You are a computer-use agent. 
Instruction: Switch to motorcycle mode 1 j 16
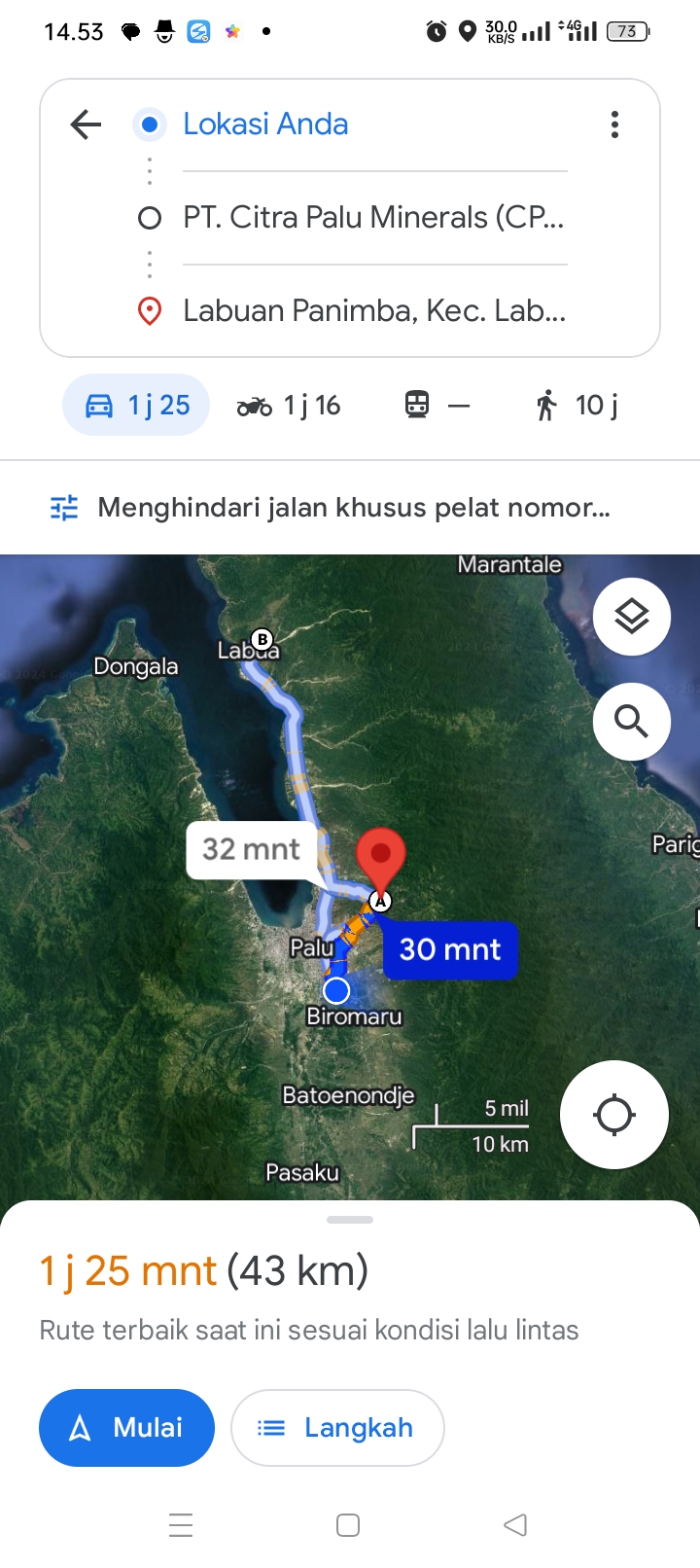tap(289, 405)
